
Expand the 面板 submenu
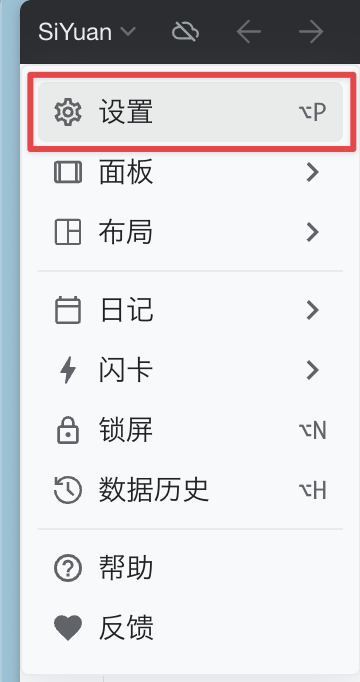point(190,172)
